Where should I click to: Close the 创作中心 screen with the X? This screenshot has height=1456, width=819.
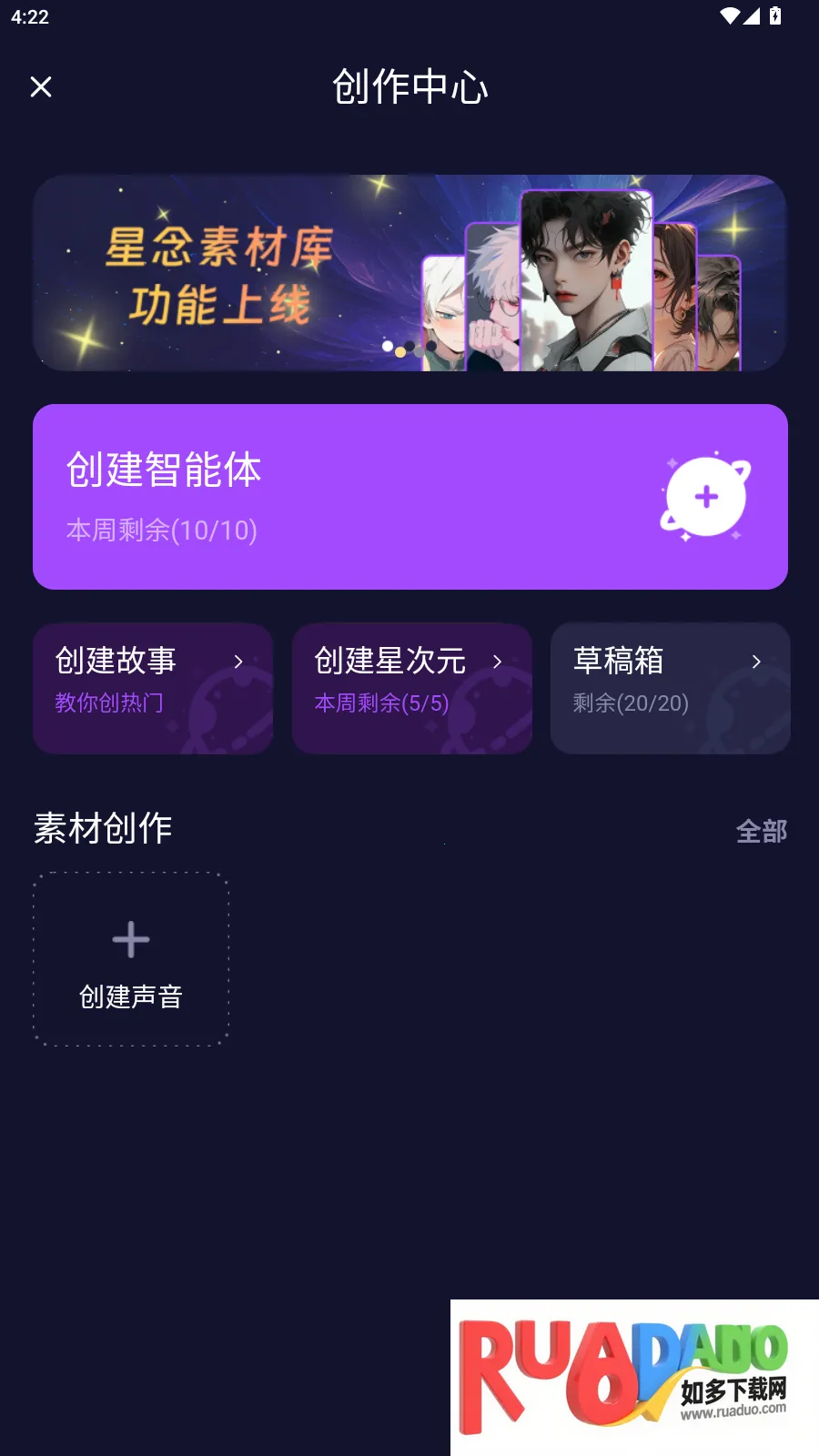(41, 86)
